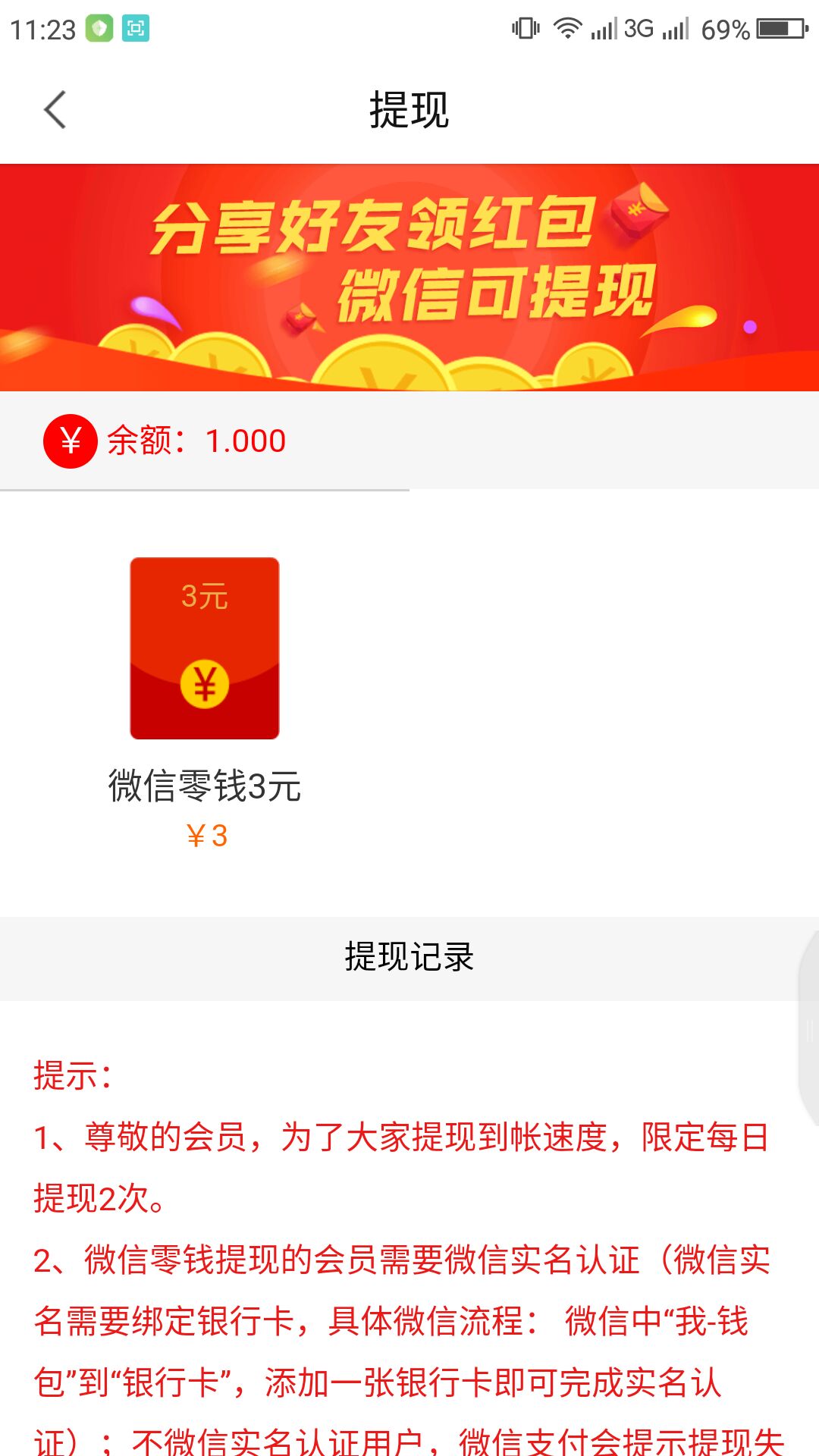Viewport: 819px width, 1456px height.
Task: Select the 微信零钱3元 red packet
Action: [x=205, y=648]
